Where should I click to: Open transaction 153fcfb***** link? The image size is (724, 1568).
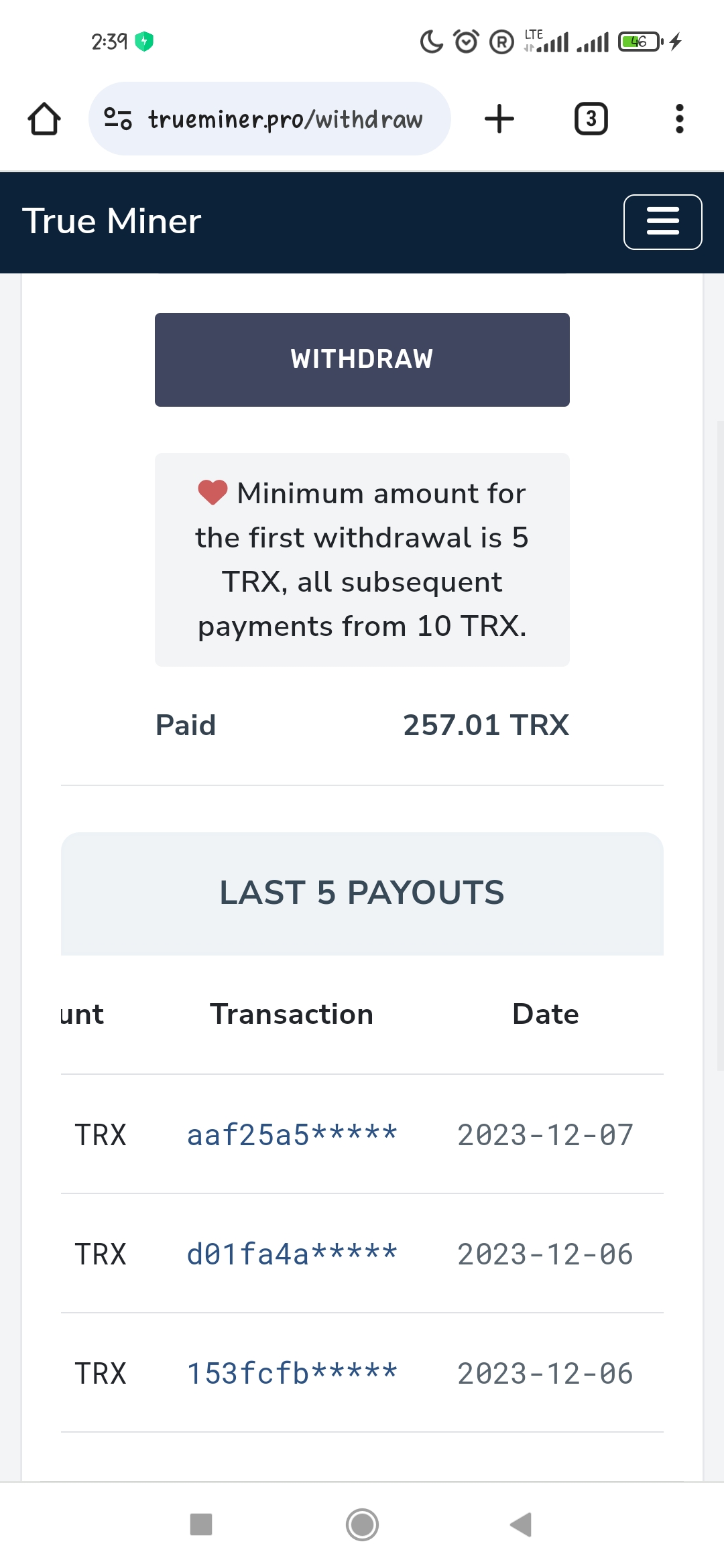[292, 1373]
